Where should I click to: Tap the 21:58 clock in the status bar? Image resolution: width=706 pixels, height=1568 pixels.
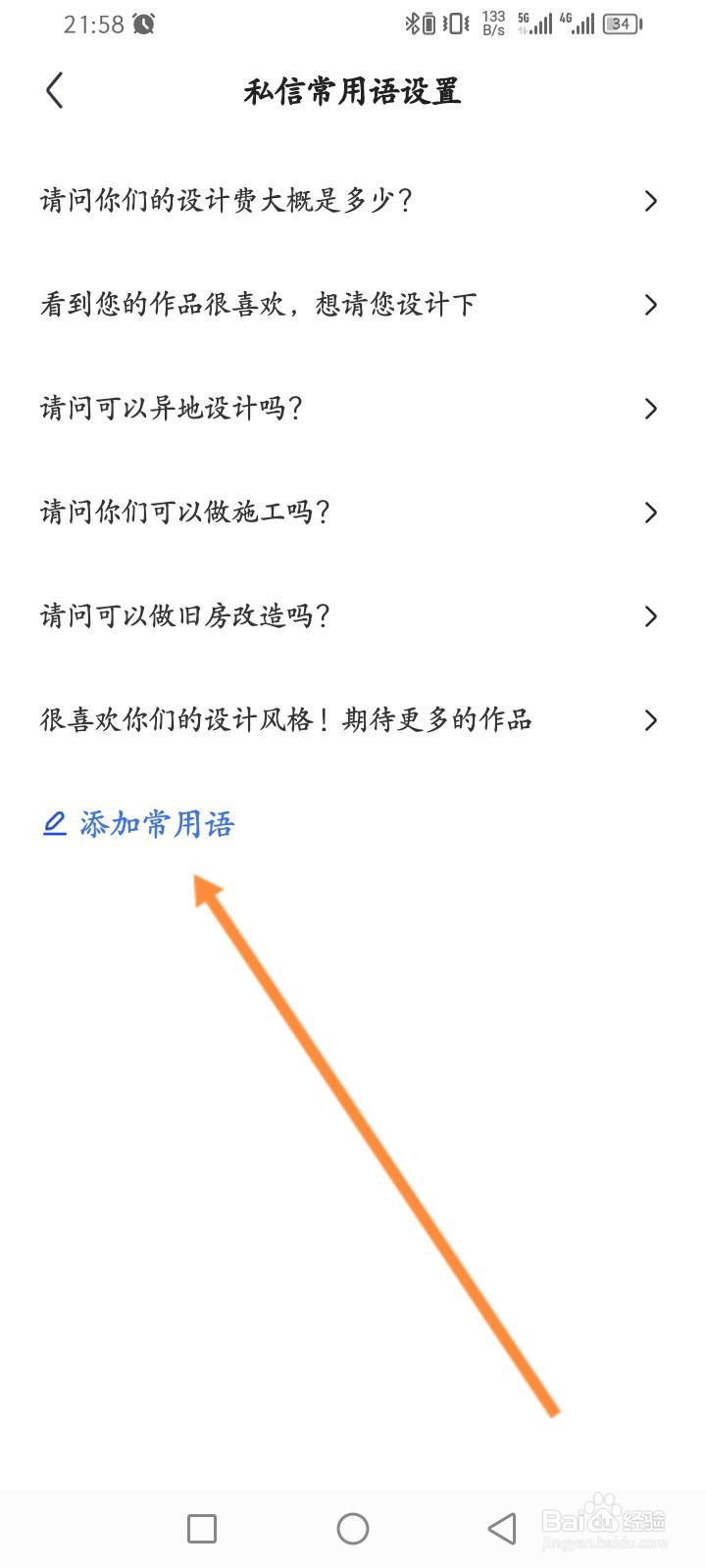click(93, 23)
